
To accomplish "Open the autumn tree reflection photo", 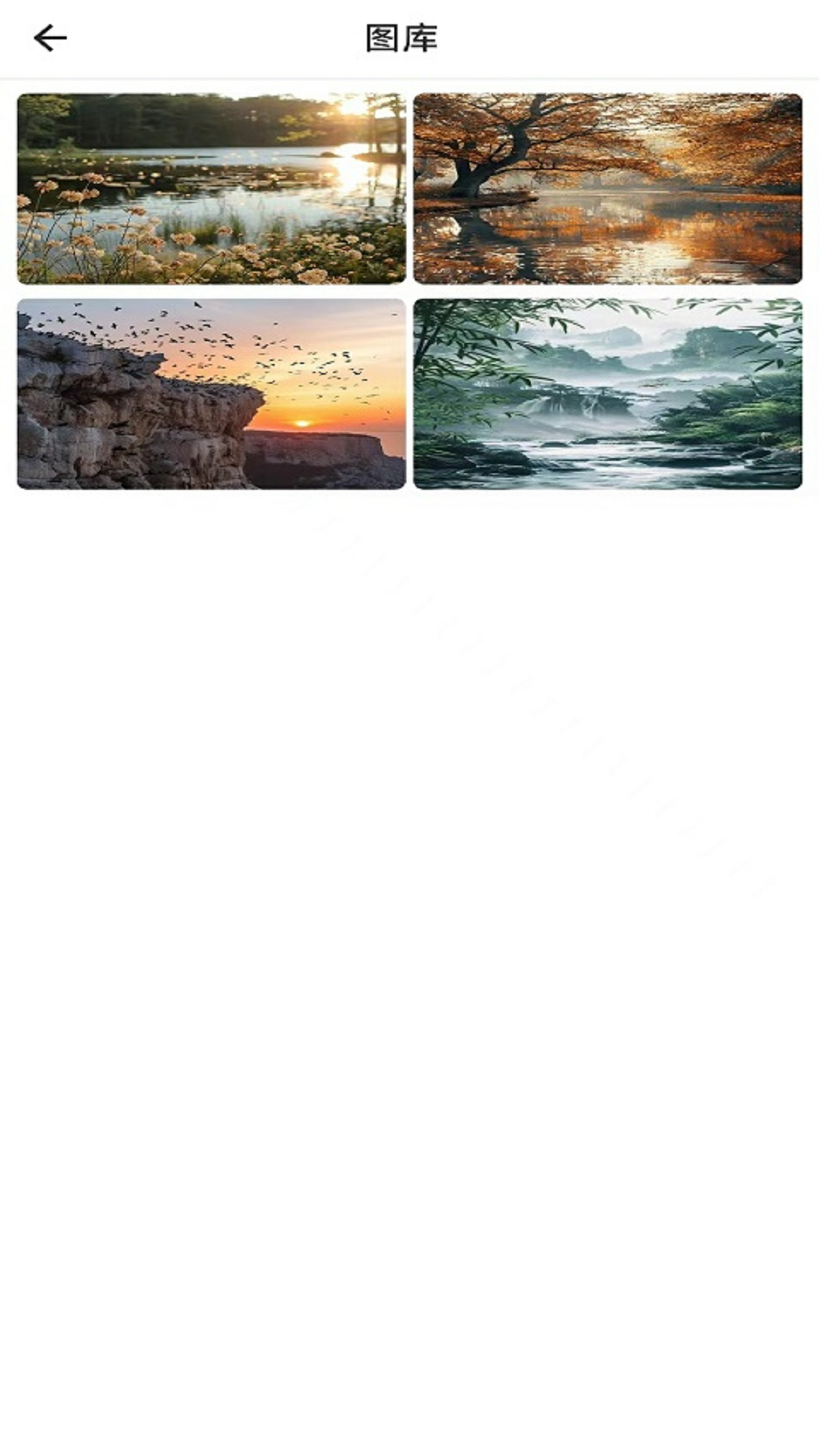I will [x=607, y=188].
